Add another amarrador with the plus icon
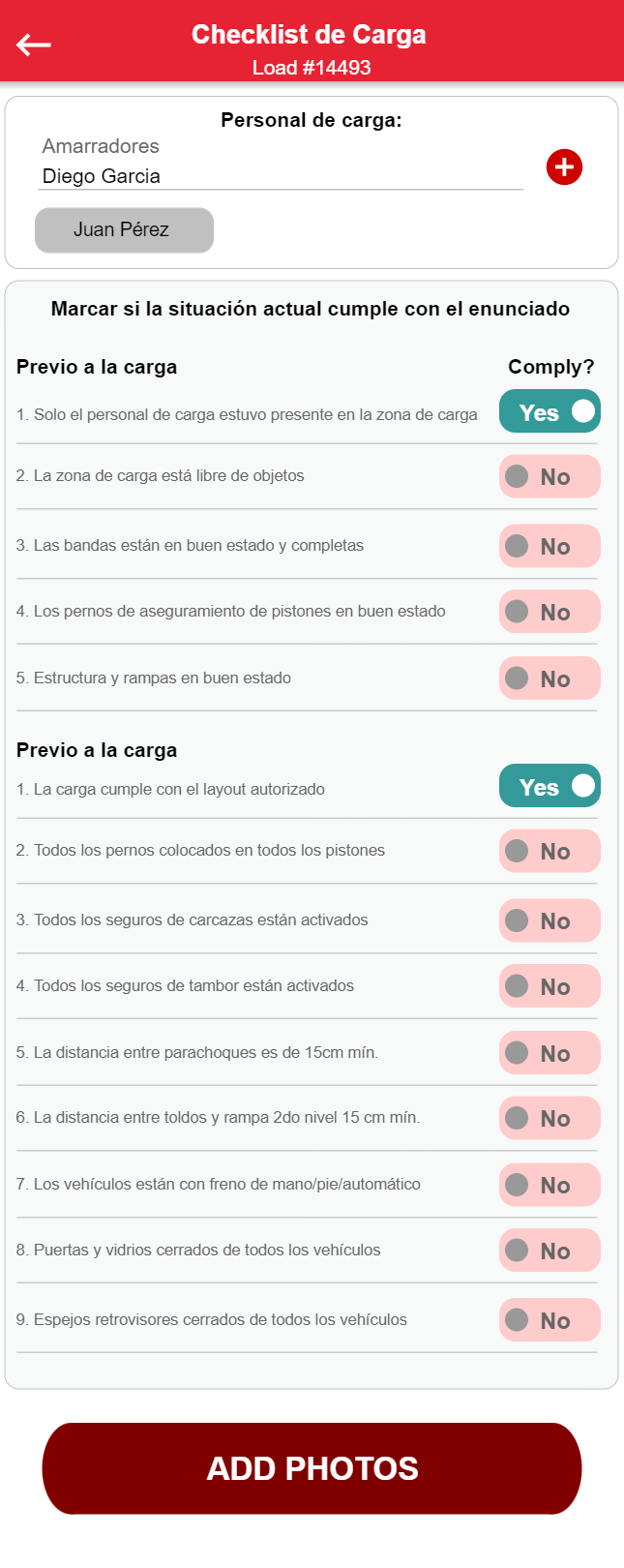Image resolution: width=624 pixels, height=1568 pixels. click(x=564, y=167)
